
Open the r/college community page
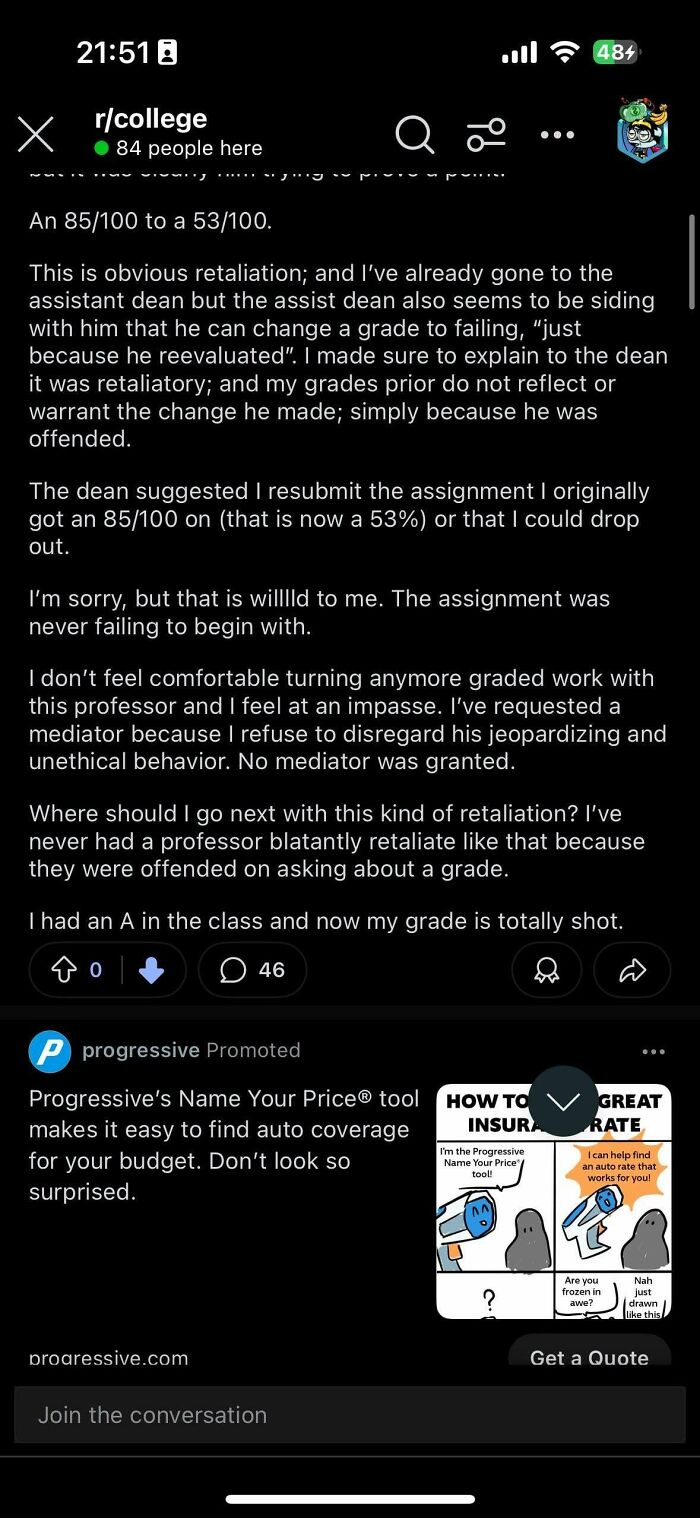(x=150, y=119)
